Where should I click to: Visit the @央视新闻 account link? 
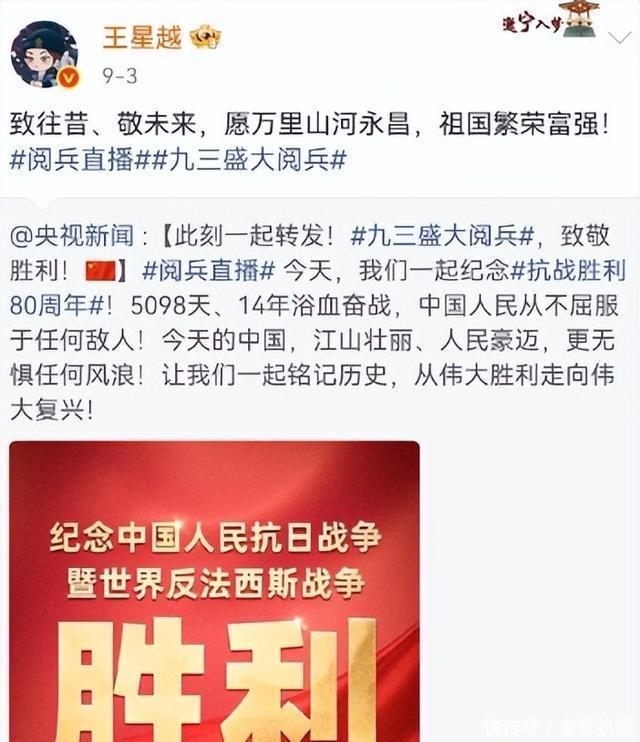[x=82, y=238]
